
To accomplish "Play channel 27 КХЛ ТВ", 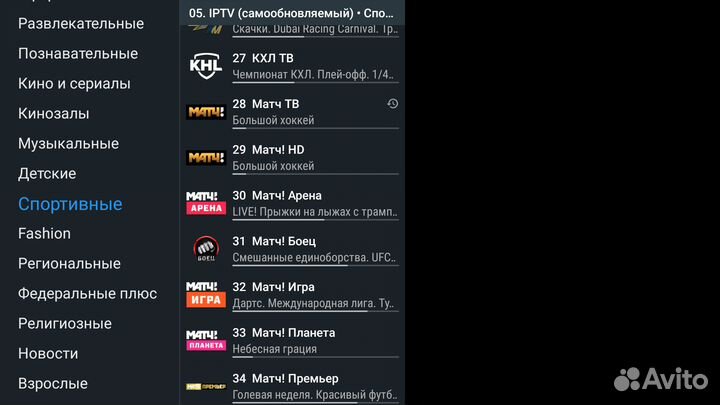I will [x=292, y=66].
